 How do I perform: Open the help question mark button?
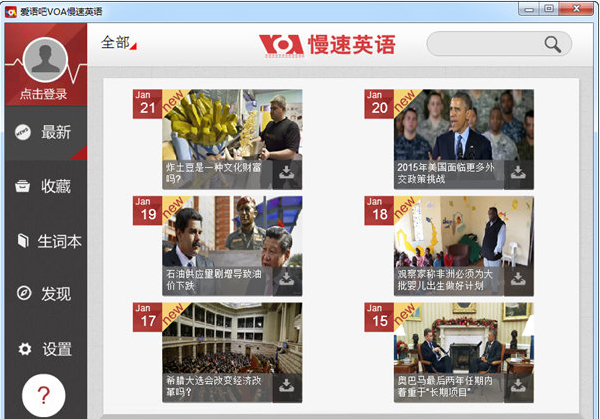pos(43,395)
